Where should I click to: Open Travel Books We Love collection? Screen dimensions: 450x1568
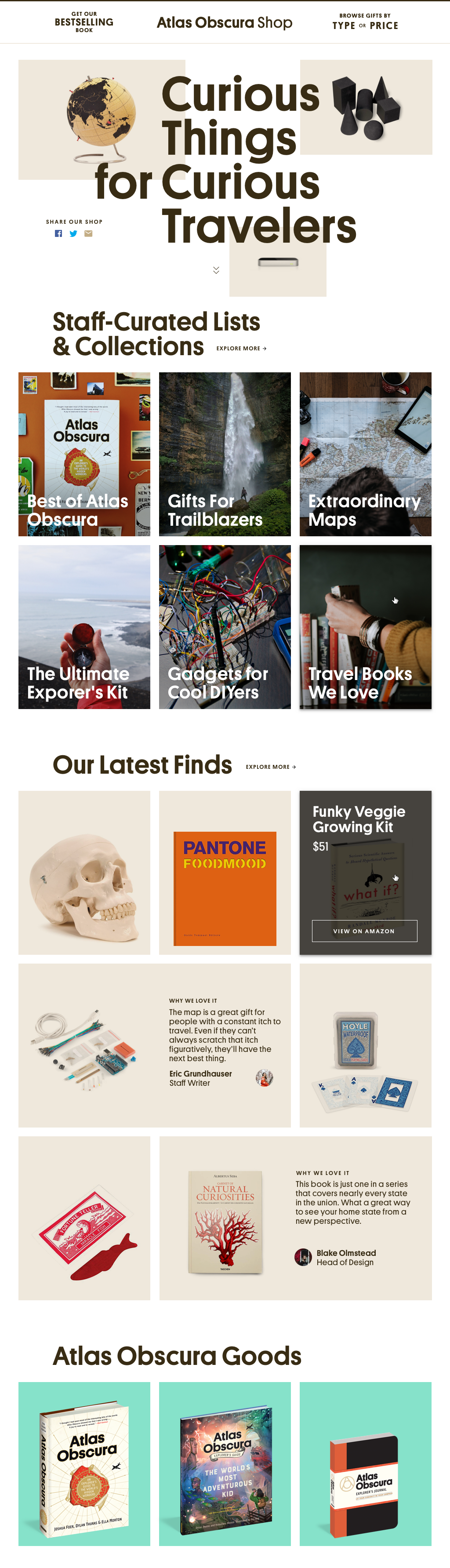click(365, 626)
